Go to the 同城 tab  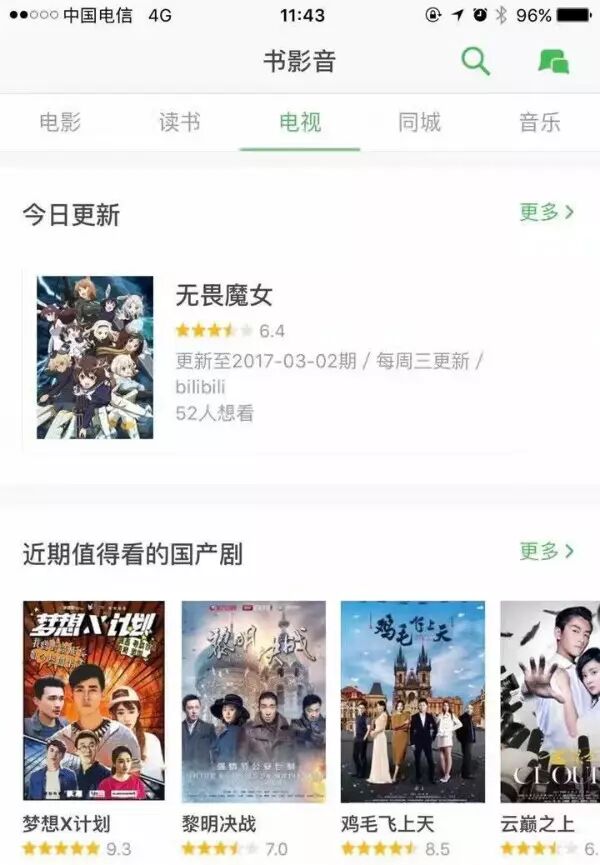[419, 123]
